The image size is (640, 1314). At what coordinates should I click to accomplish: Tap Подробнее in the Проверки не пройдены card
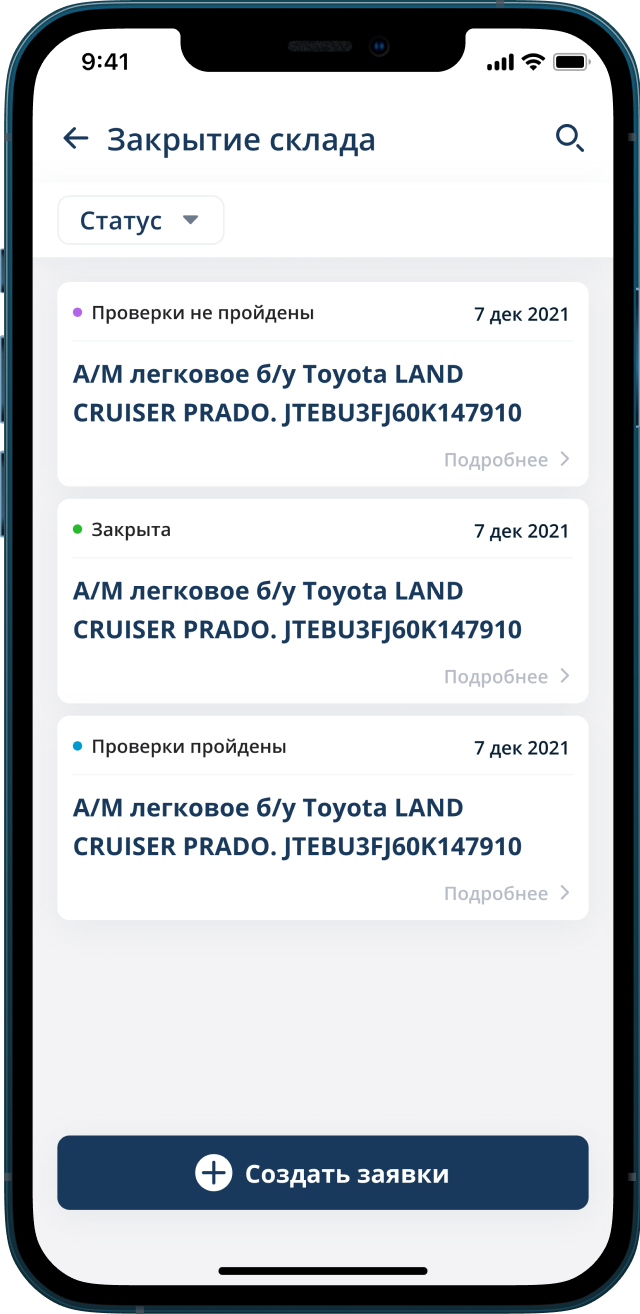click(x=507, y=460)
